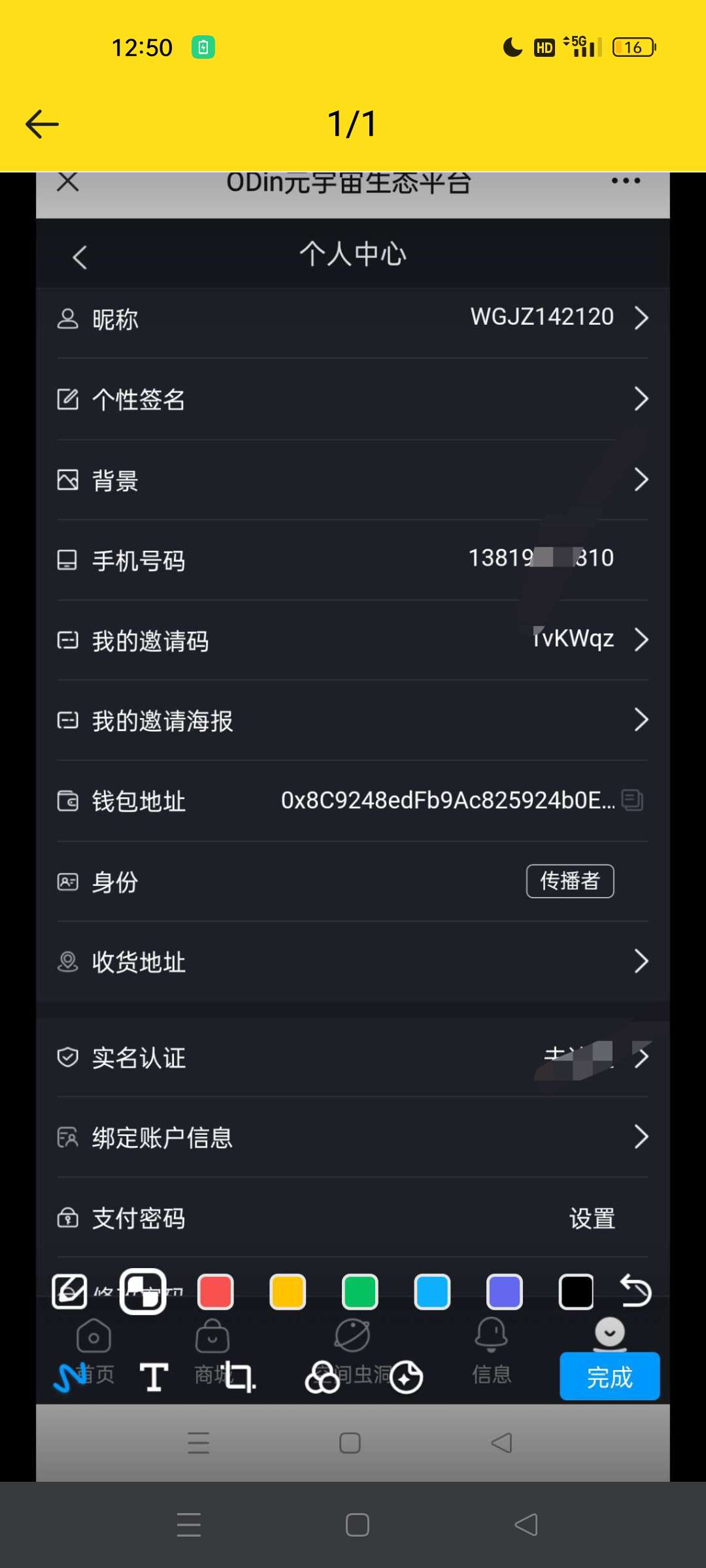Open the crop tool

238,1377
